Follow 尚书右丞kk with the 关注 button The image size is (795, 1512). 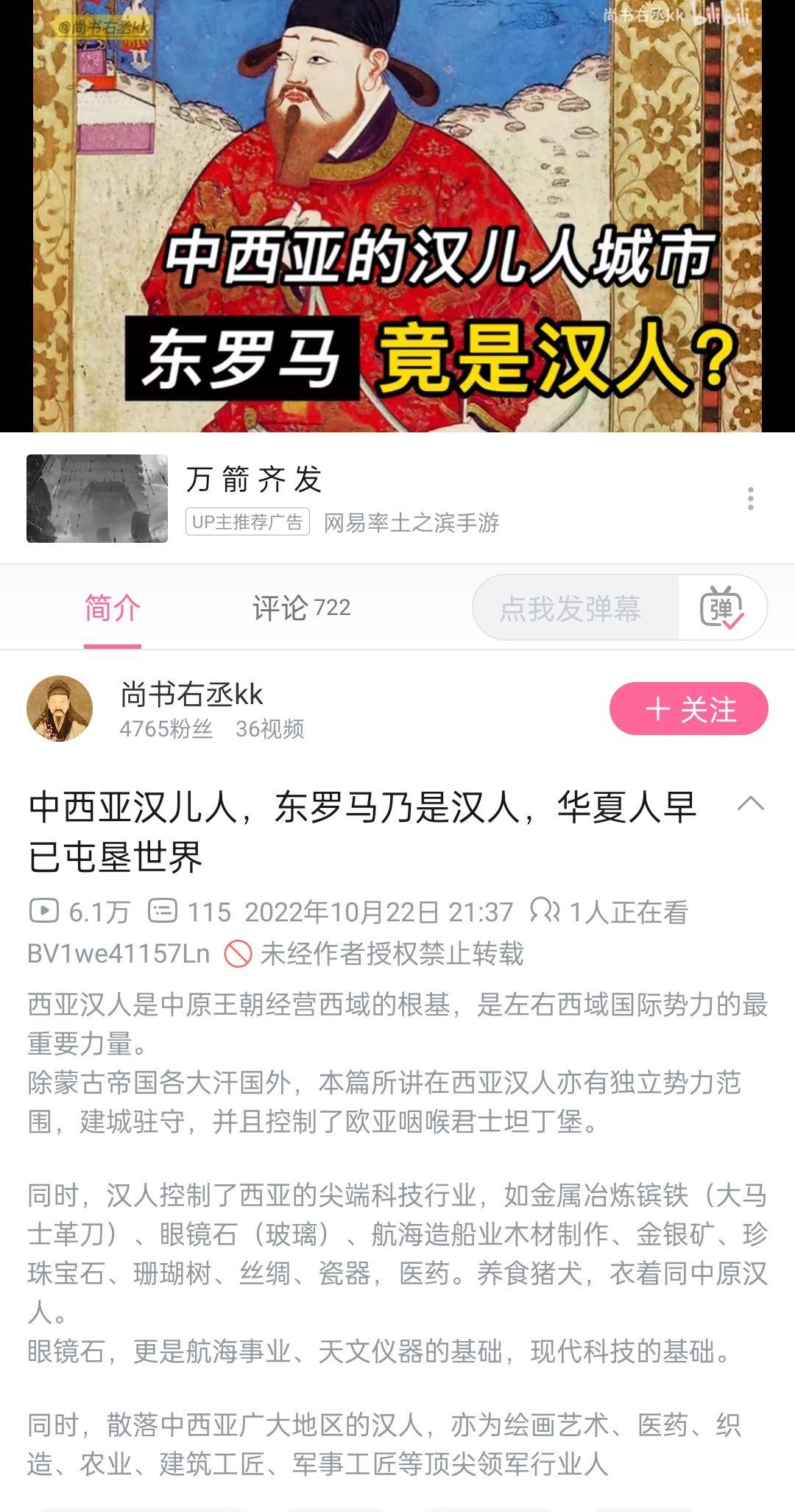tap(688, 708)
